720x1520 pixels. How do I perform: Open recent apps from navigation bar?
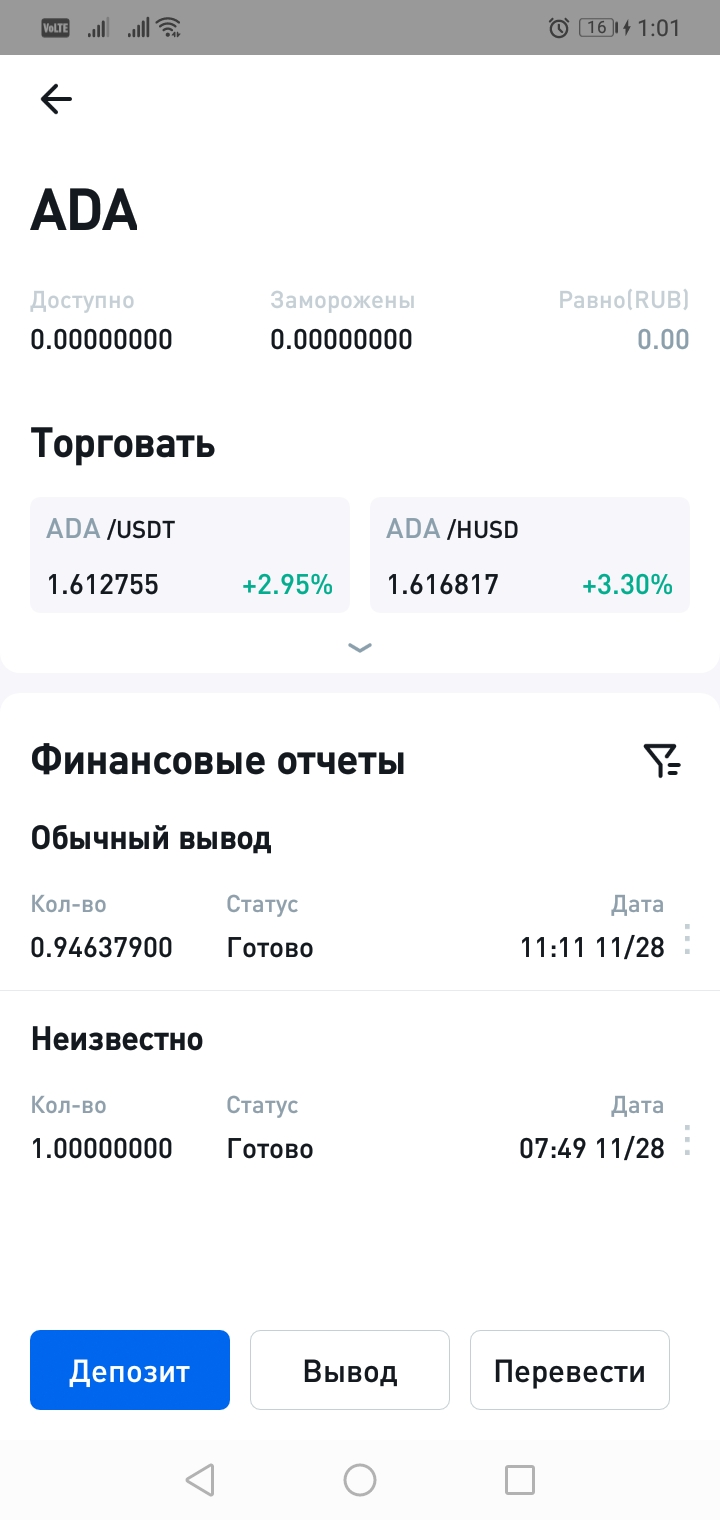(x=520, y=1480)
